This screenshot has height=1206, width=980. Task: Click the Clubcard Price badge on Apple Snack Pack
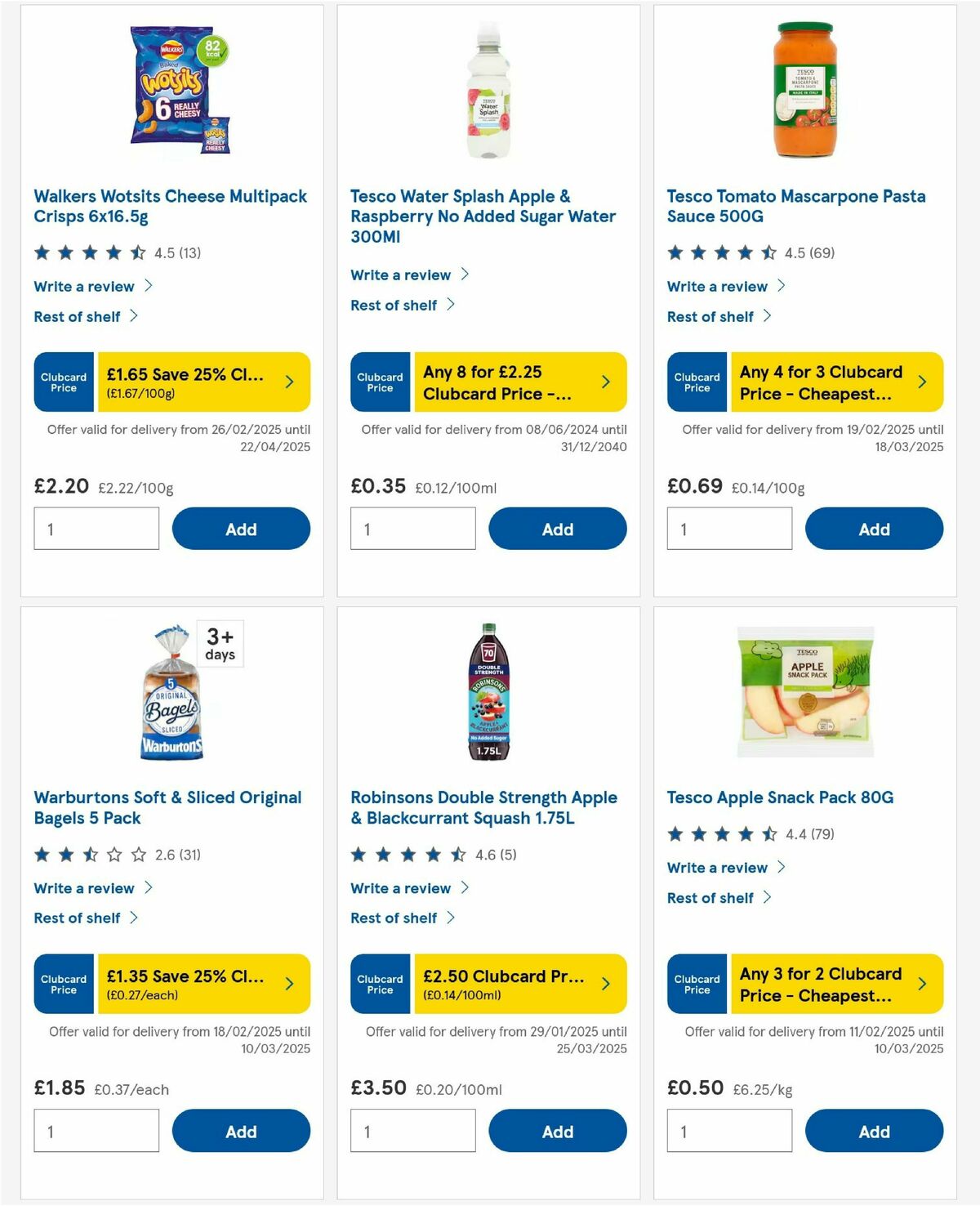[x=697, y=984]
